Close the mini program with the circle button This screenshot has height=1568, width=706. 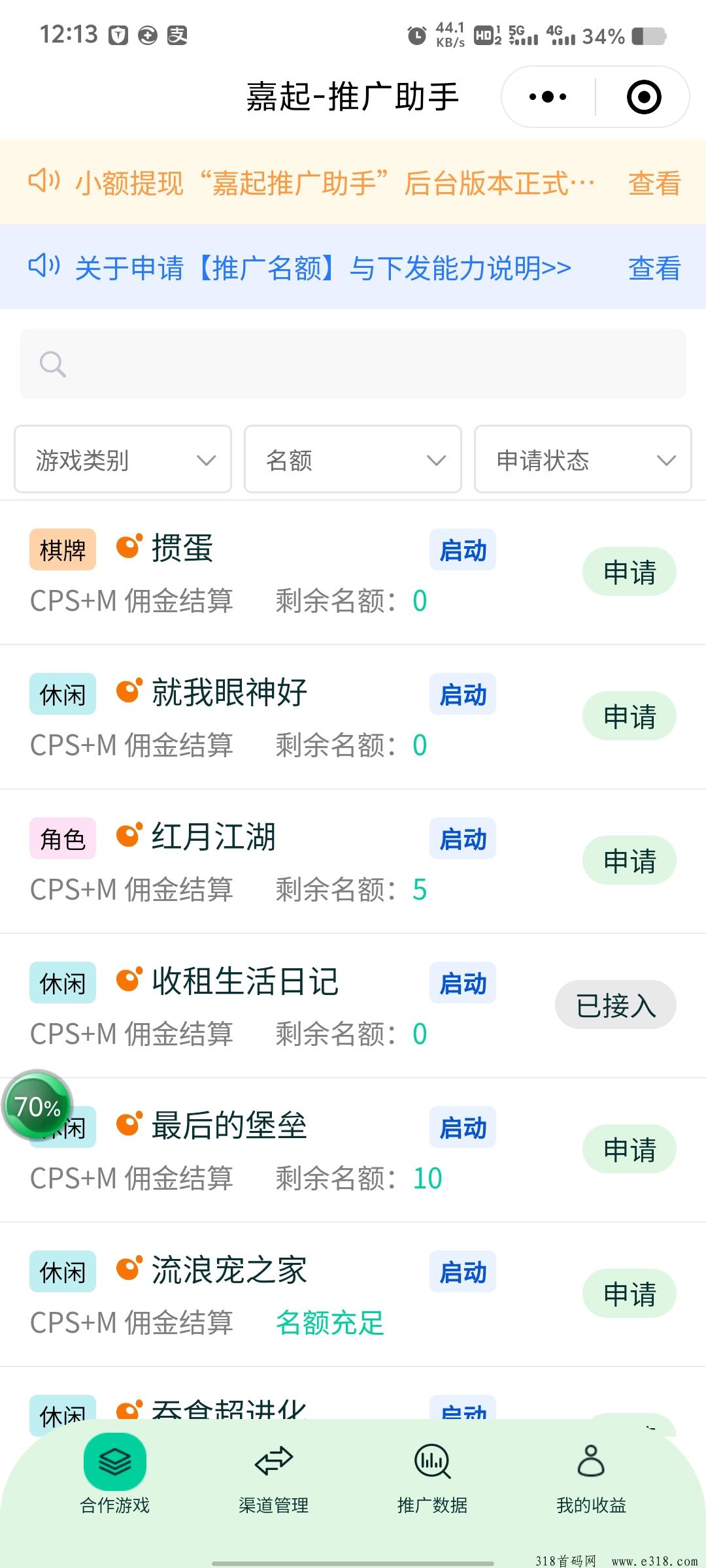click(x=644, y=97)
